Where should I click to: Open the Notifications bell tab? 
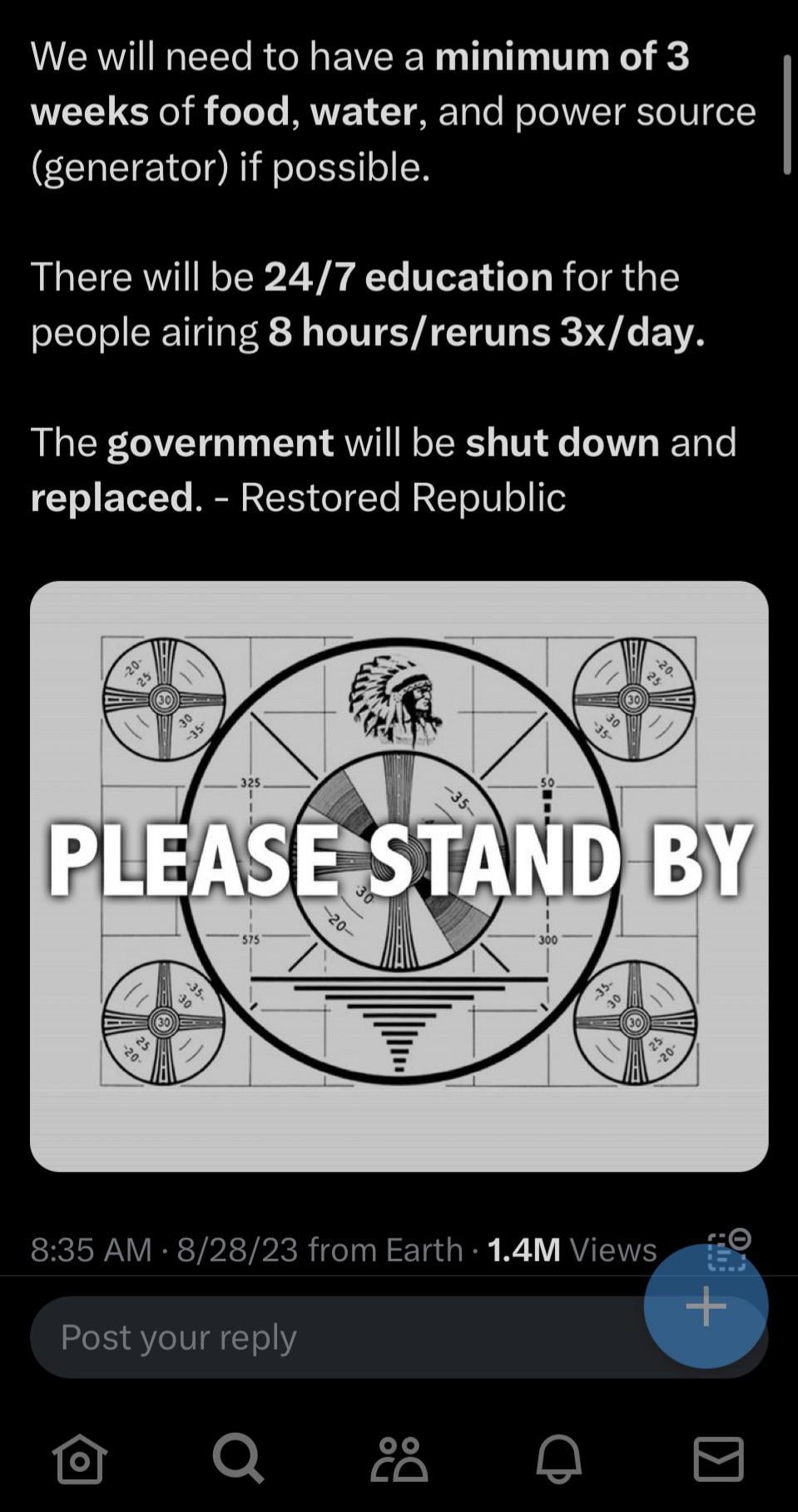point(558,1458)
